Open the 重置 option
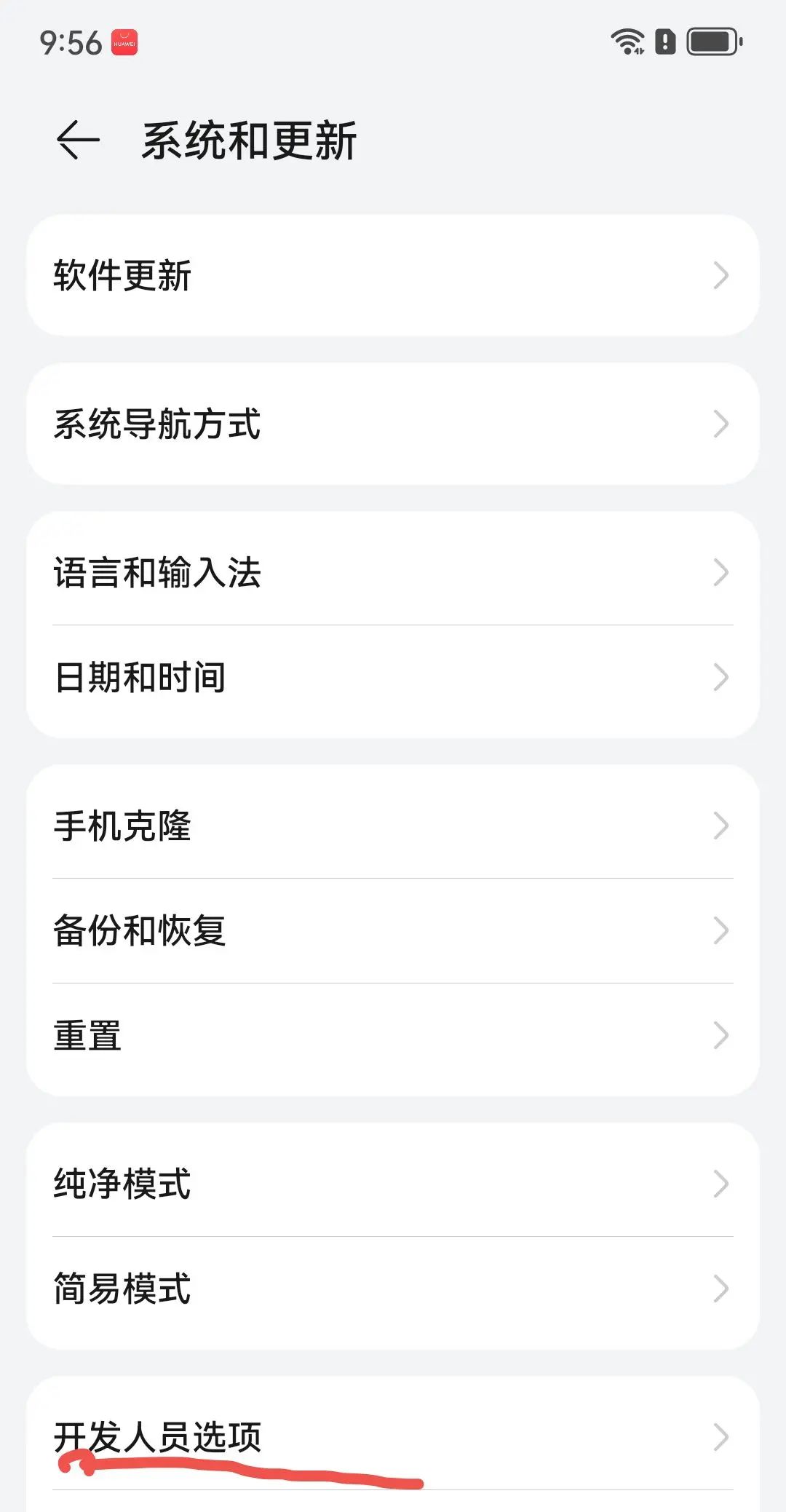786x1512 pixels. [393, 1035]
